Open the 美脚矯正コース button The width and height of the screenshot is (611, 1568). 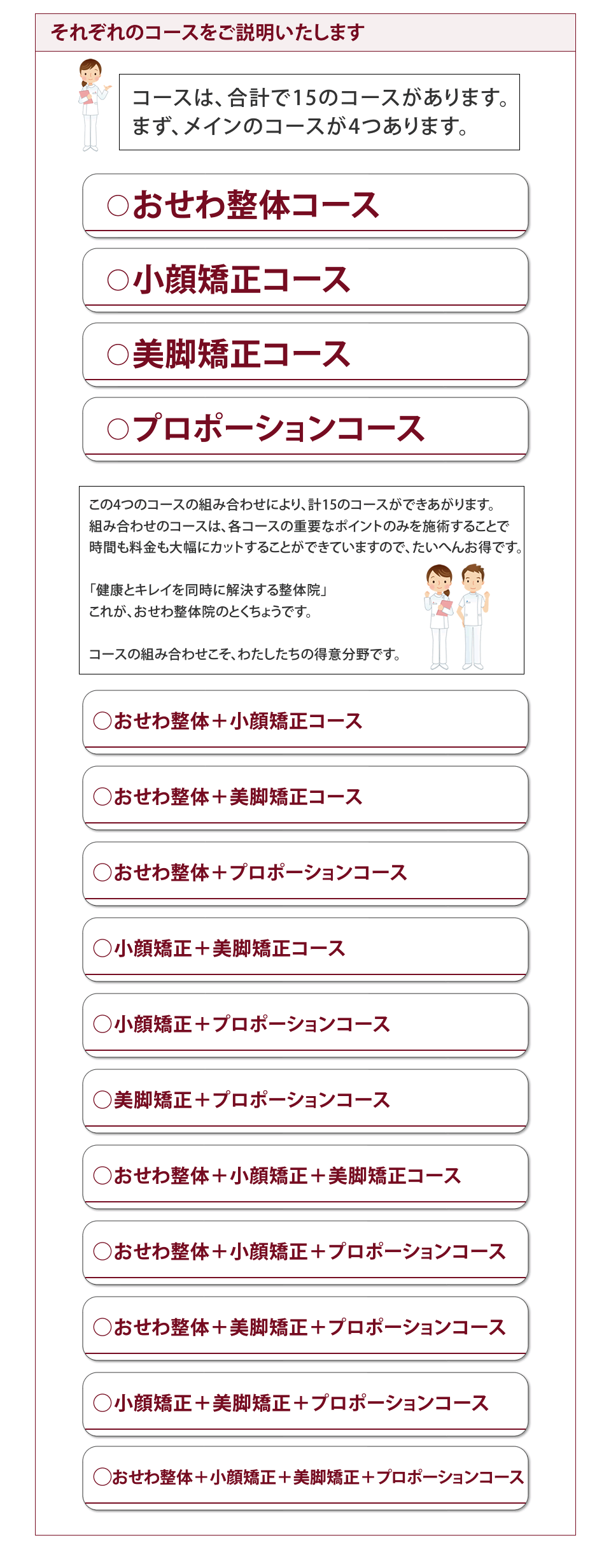[305, 355]
